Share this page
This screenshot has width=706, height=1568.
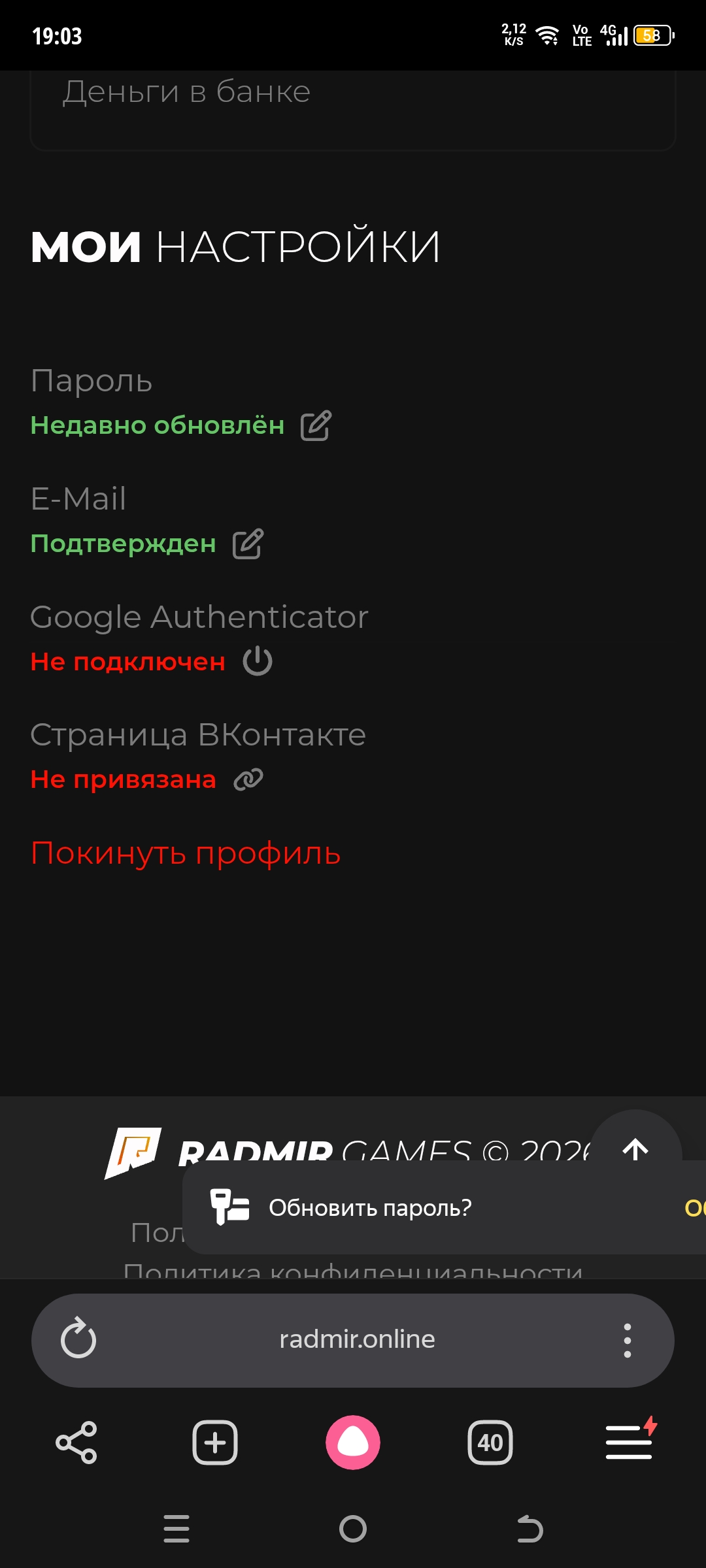[76, 1443]
